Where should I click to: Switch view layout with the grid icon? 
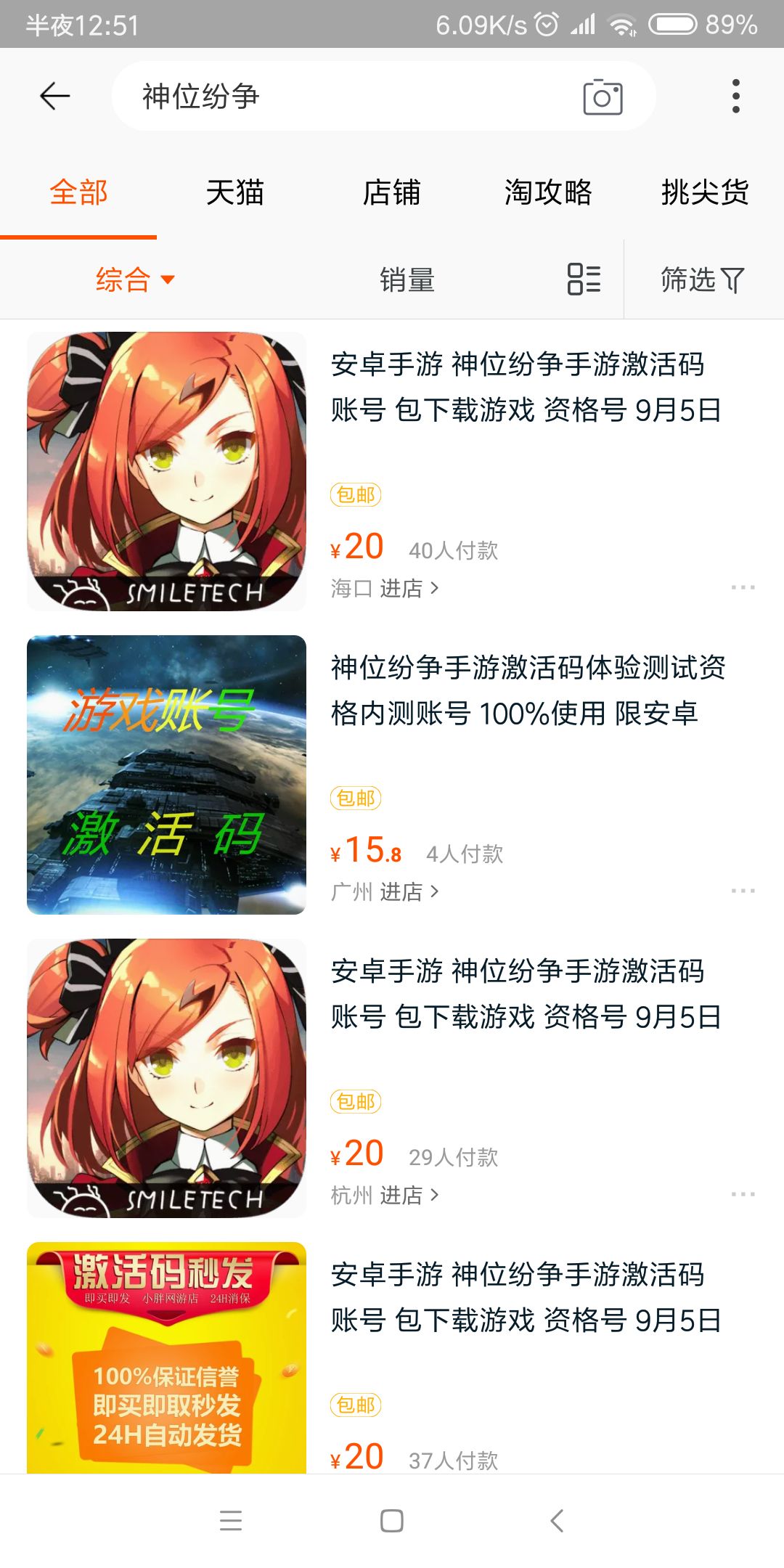pyautogui.click(x=585, y=279)
